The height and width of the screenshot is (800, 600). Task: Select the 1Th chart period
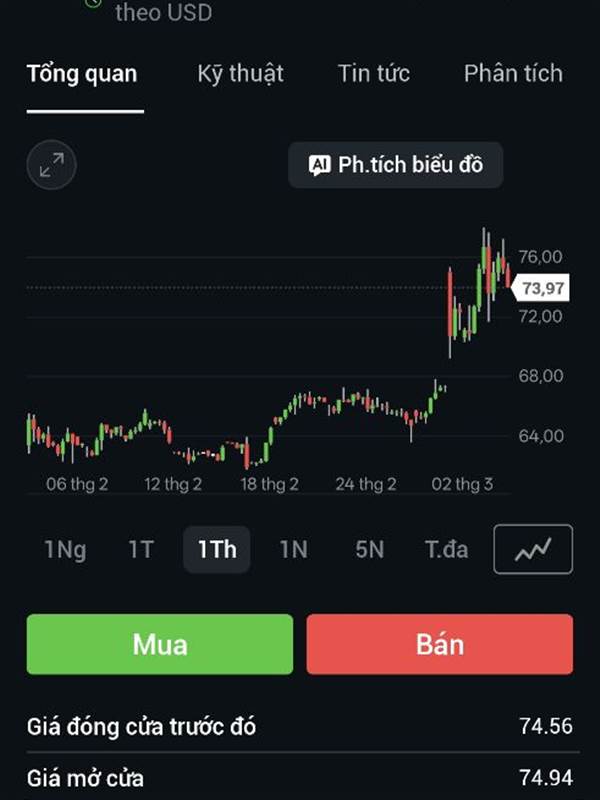pos(217,549)
